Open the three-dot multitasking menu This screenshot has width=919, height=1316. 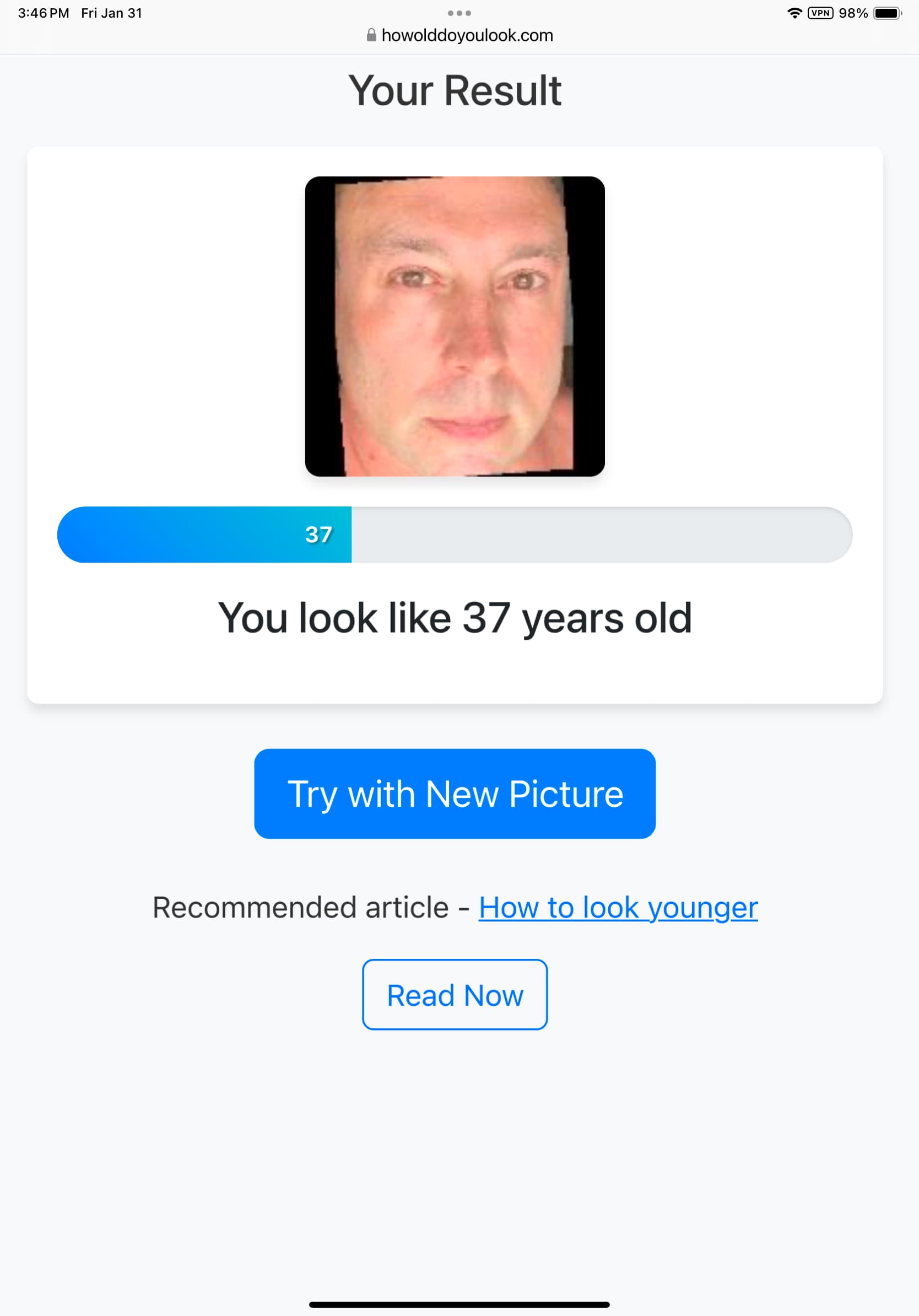tap(459, 13)
